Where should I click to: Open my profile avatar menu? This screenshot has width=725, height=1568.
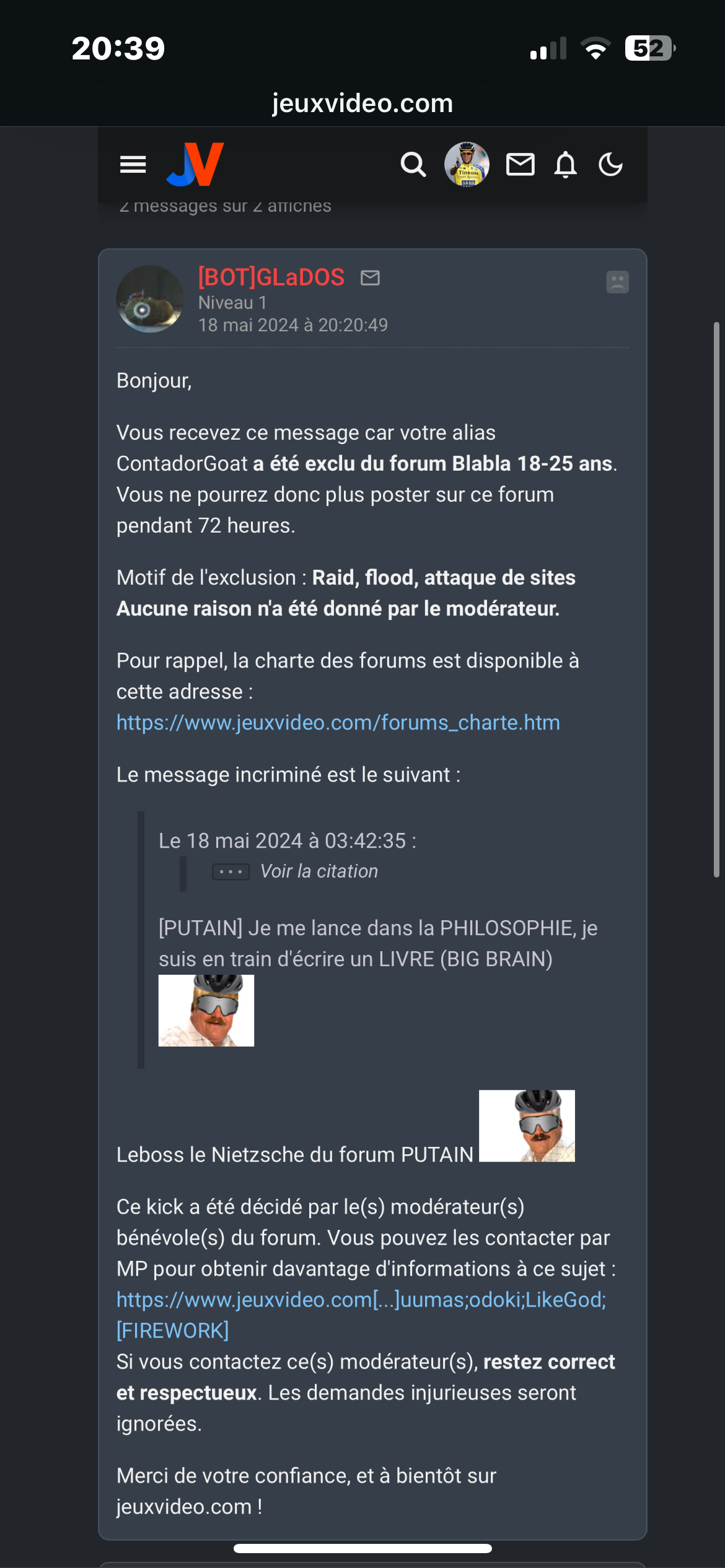(x=467, y=165)
